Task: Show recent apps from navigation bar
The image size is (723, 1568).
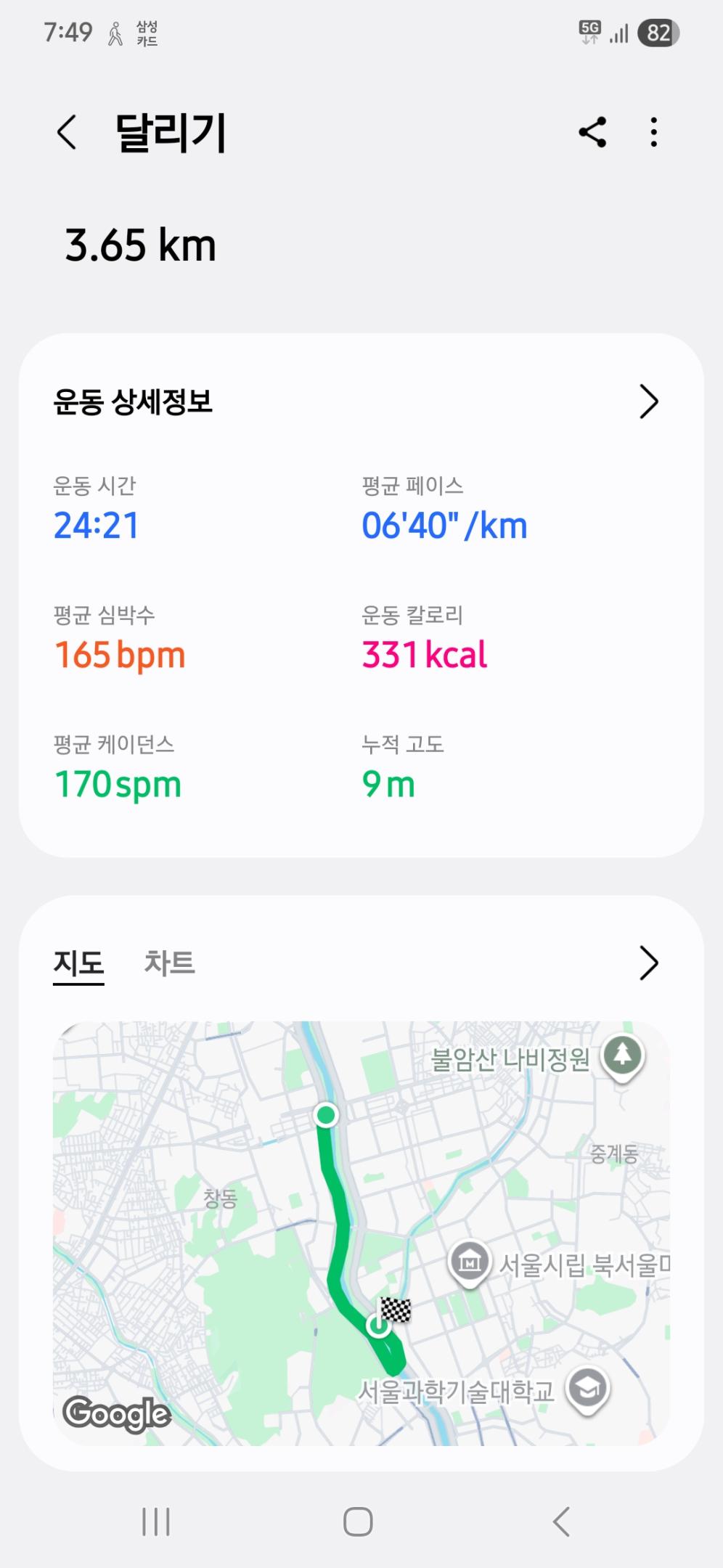Action: coord(156,1522)
